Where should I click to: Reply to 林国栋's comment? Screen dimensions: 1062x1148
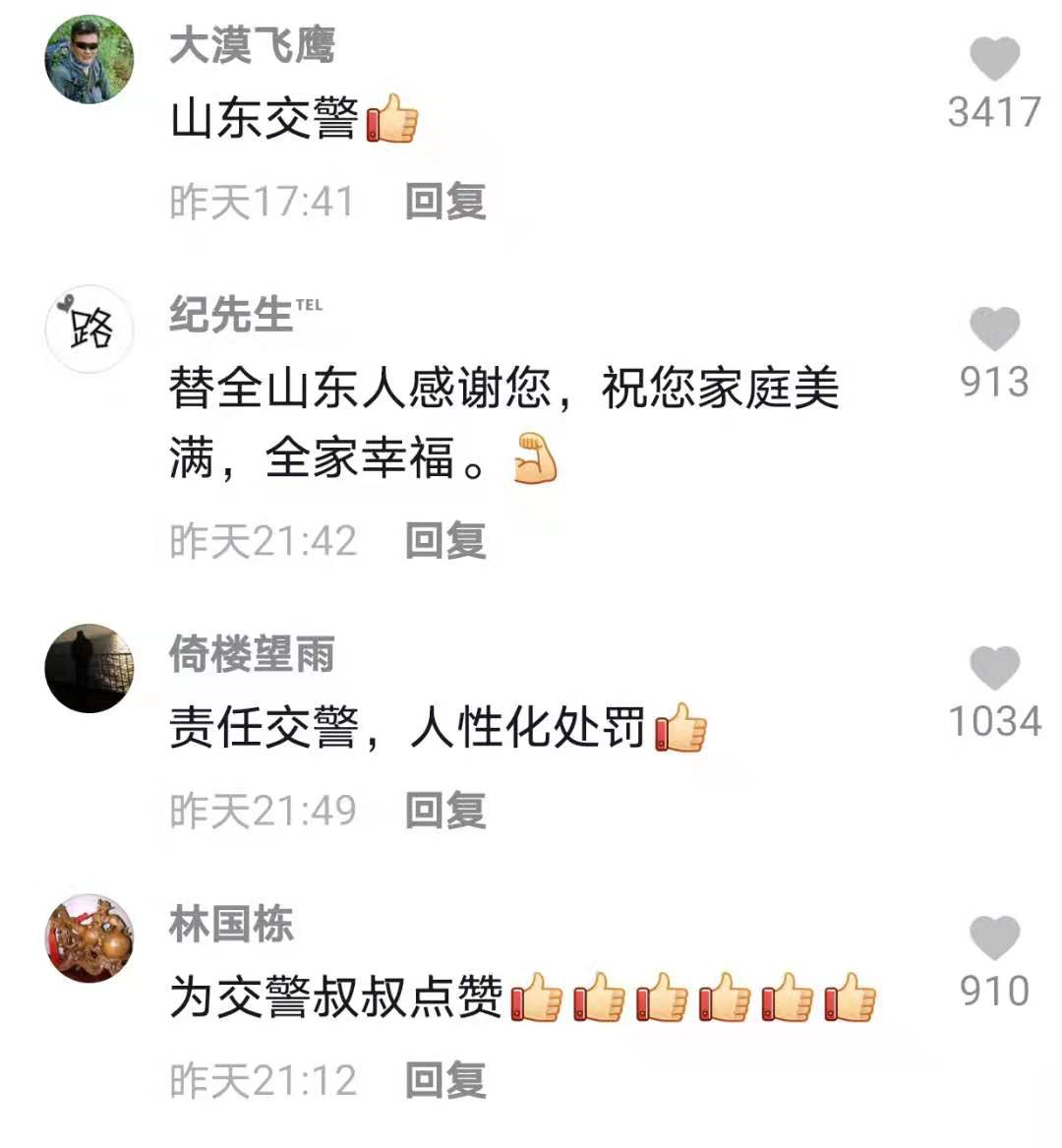pyautogui.click(x=445, y=1081)
